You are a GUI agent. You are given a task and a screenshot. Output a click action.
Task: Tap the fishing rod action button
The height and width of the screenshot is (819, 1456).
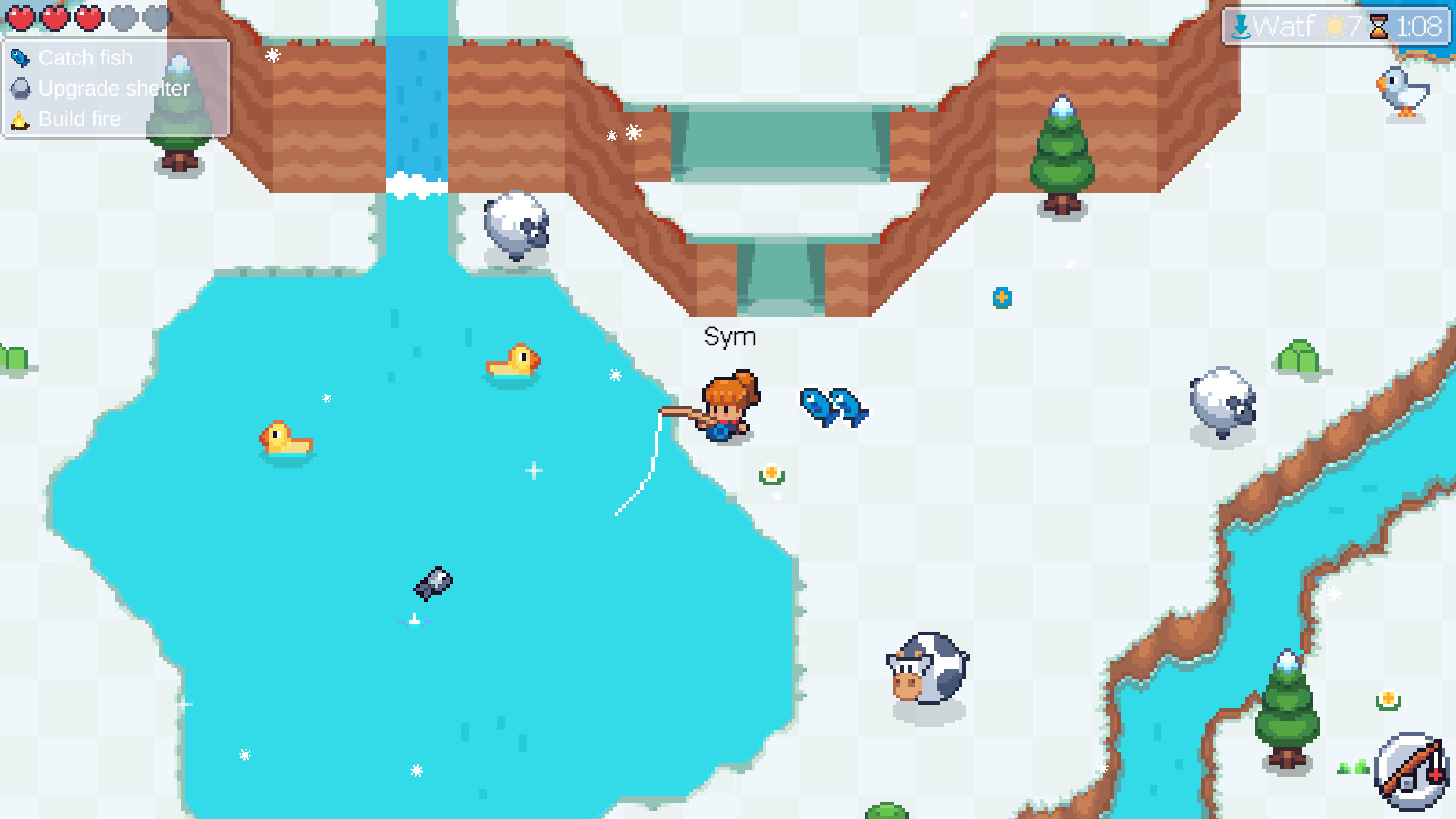click(x=1411, y=772)
